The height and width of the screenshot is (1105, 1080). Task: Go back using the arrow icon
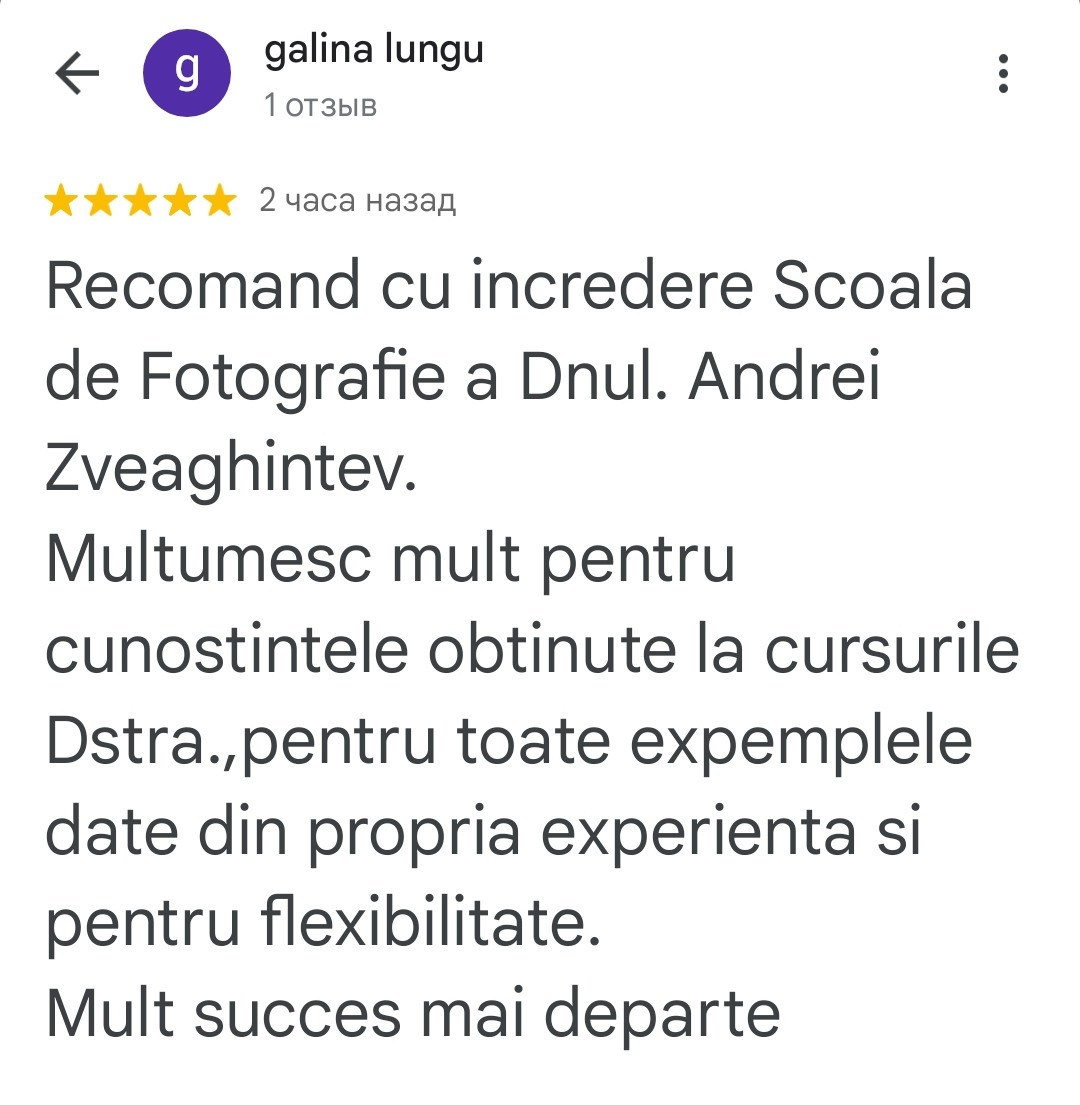pyautogui.click(x=77, y=73)
